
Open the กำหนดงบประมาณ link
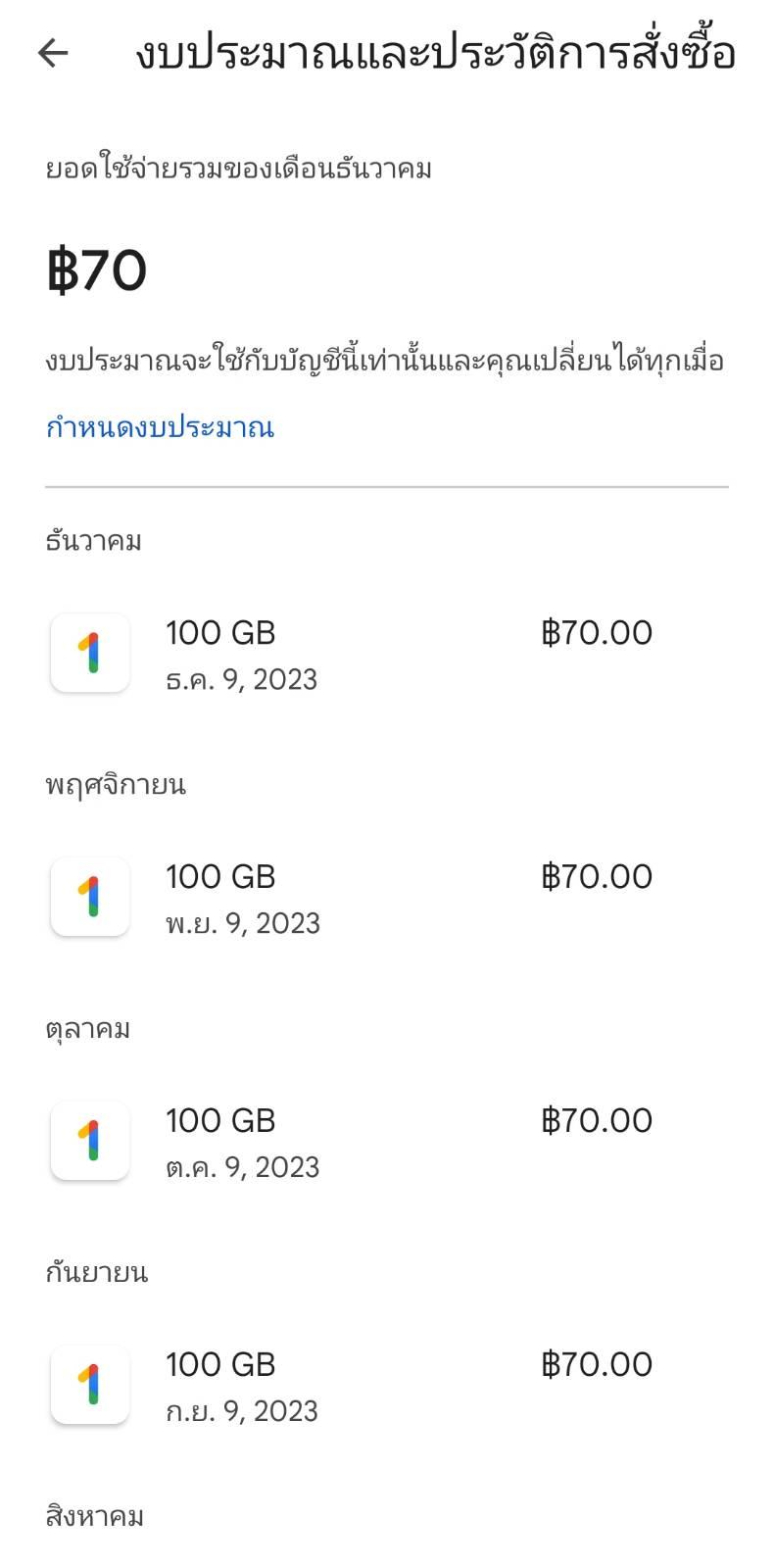pyautogui.click(x=160, y=427)
